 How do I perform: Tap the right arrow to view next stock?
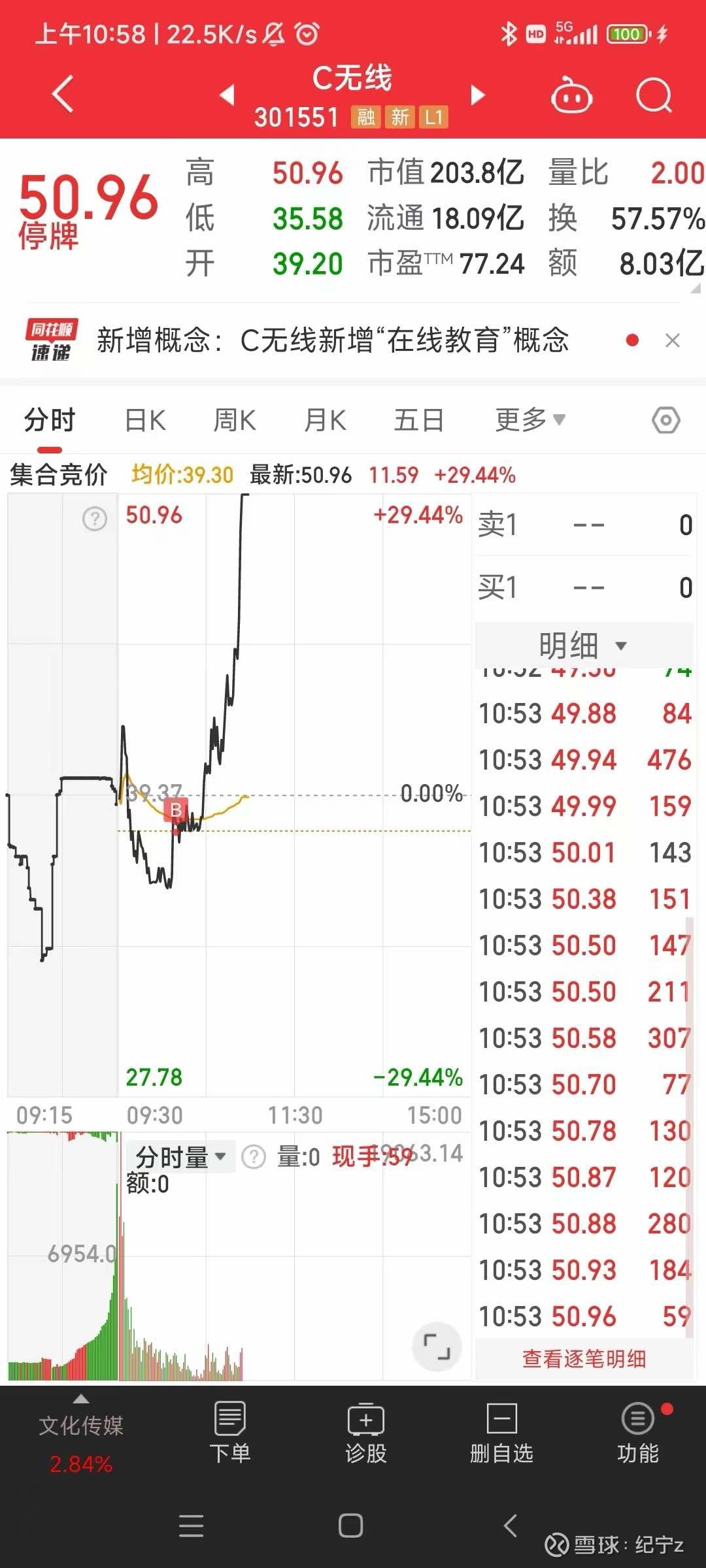coord(479,95)
